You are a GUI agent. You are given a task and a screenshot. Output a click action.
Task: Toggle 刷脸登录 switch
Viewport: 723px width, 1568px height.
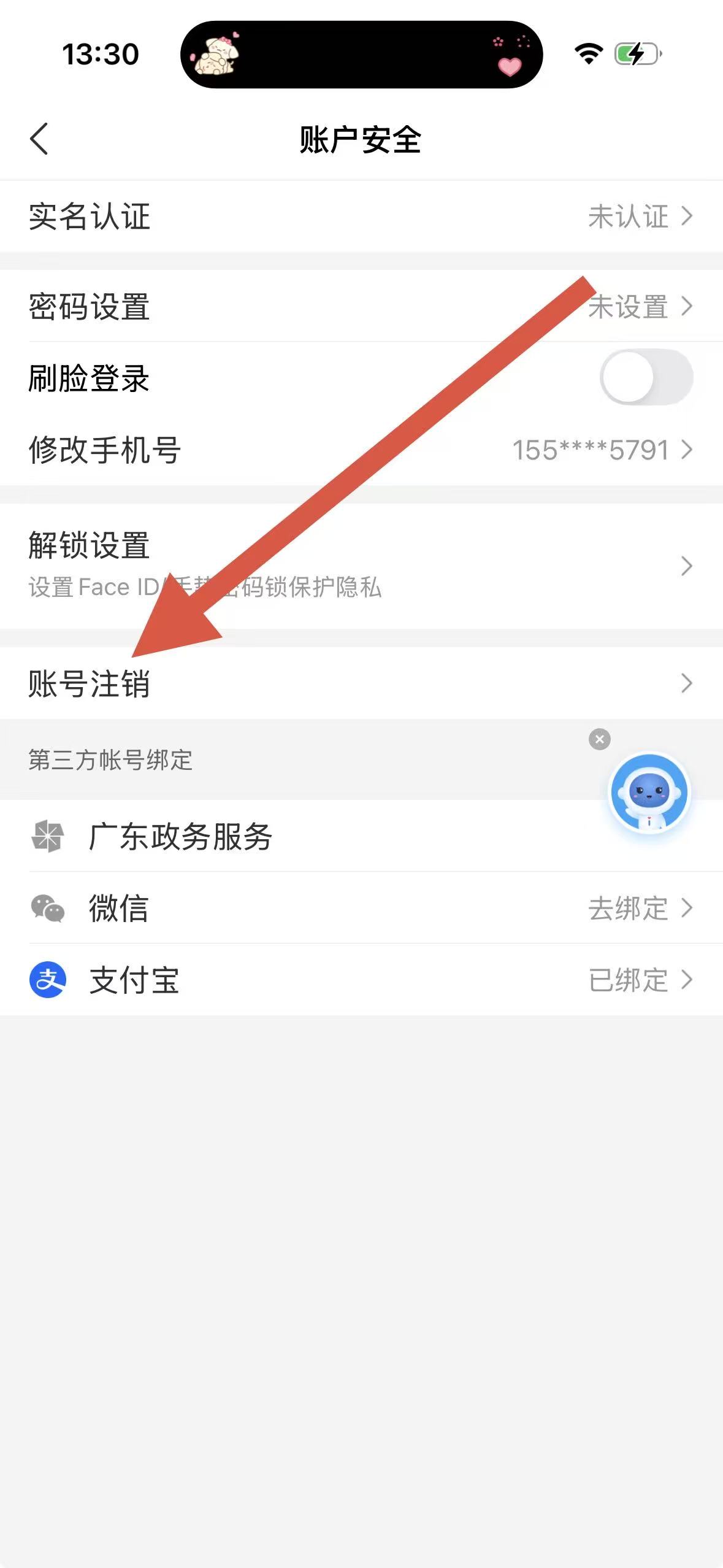tap(646, 377)
